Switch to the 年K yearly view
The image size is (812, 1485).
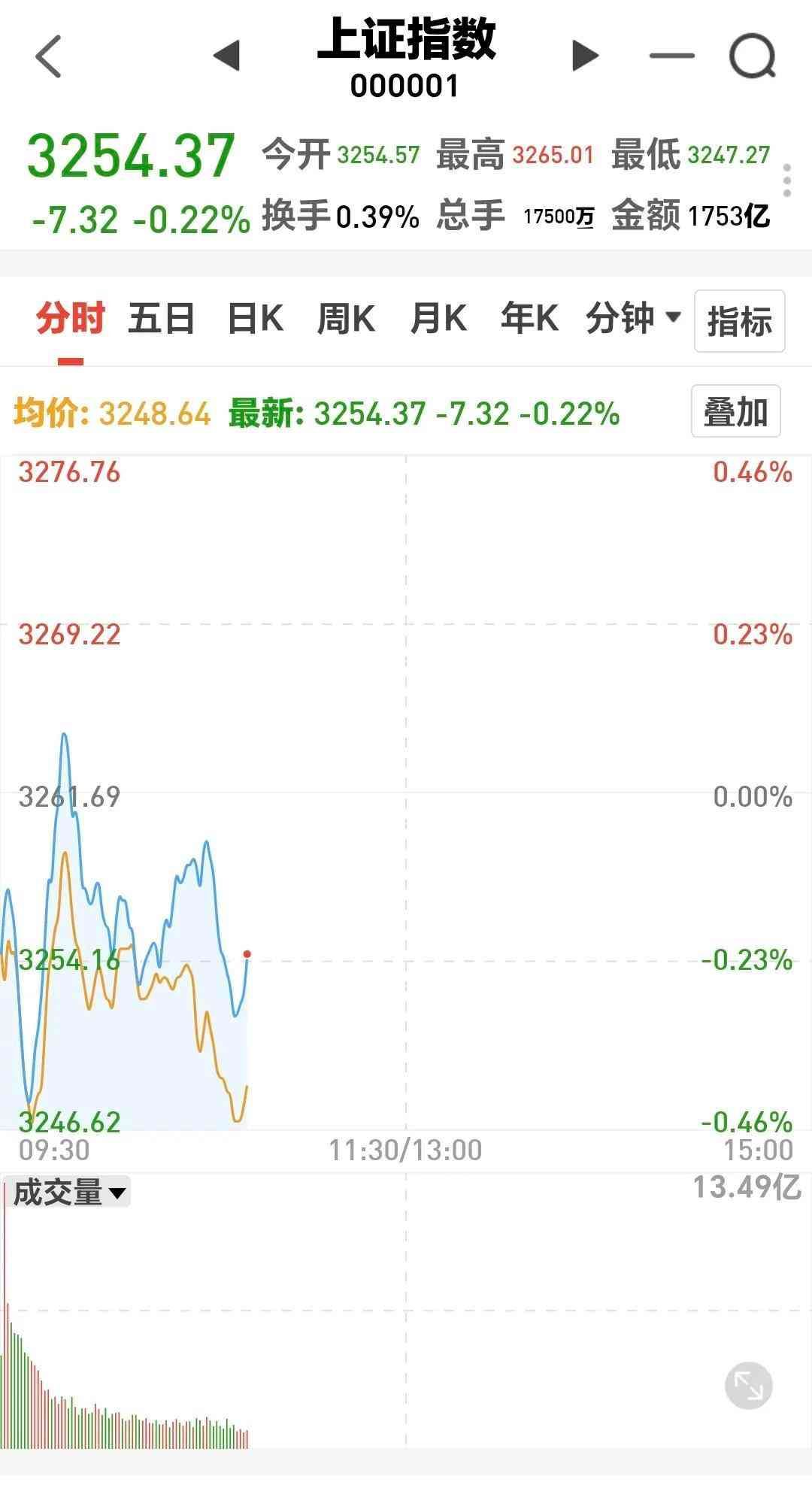coord(529,319)
